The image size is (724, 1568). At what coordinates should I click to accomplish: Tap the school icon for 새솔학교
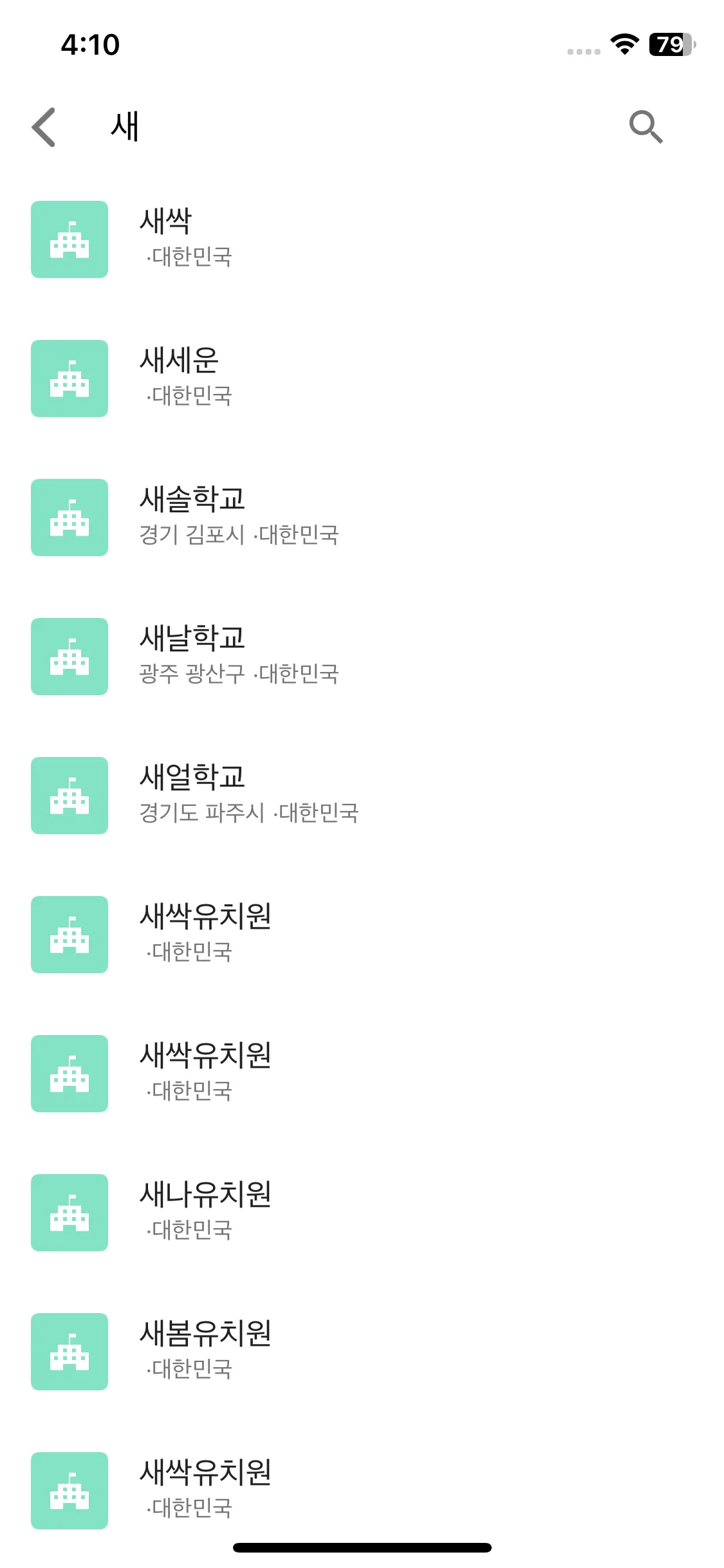coord(69,516)
